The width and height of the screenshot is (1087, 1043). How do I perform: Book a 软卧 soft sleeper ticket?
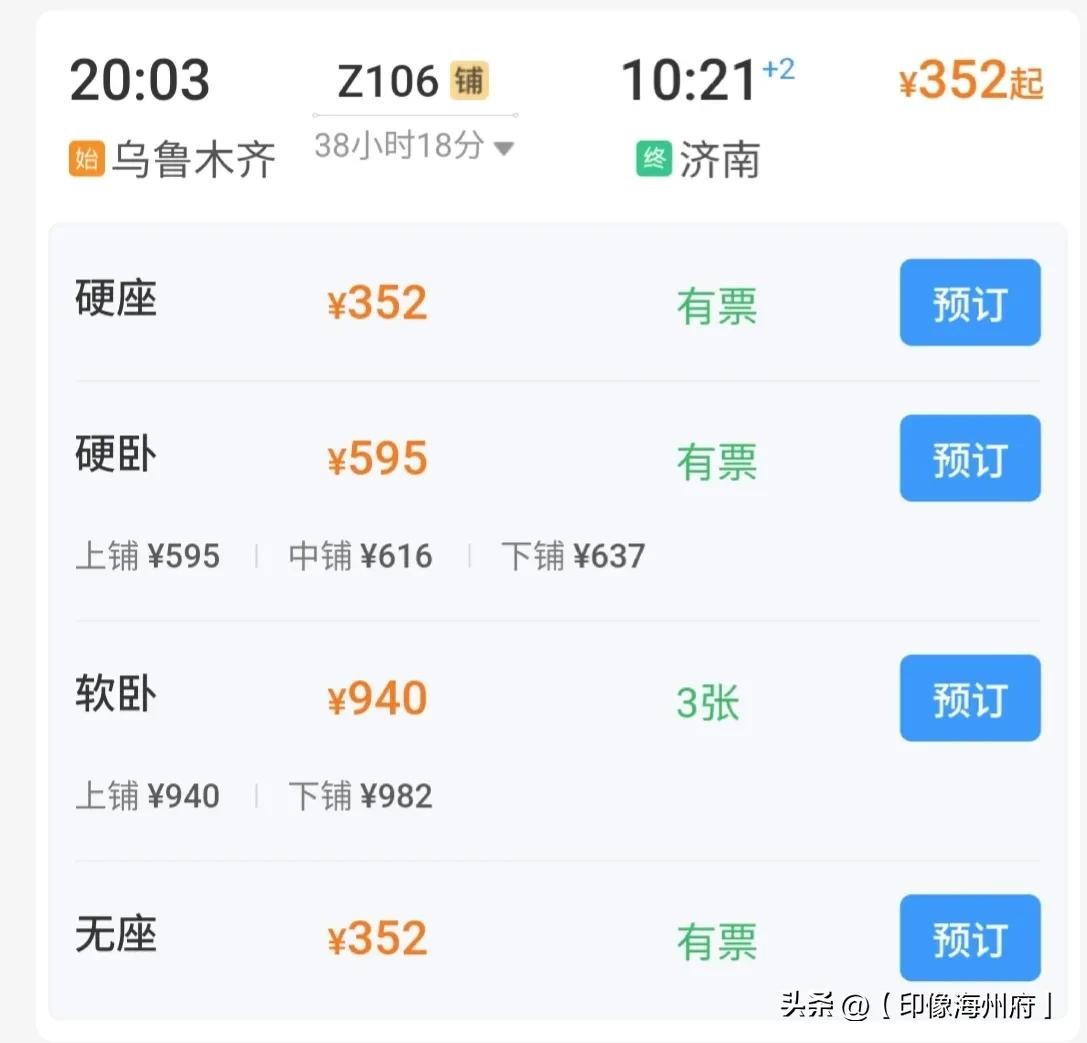(969, 699)
